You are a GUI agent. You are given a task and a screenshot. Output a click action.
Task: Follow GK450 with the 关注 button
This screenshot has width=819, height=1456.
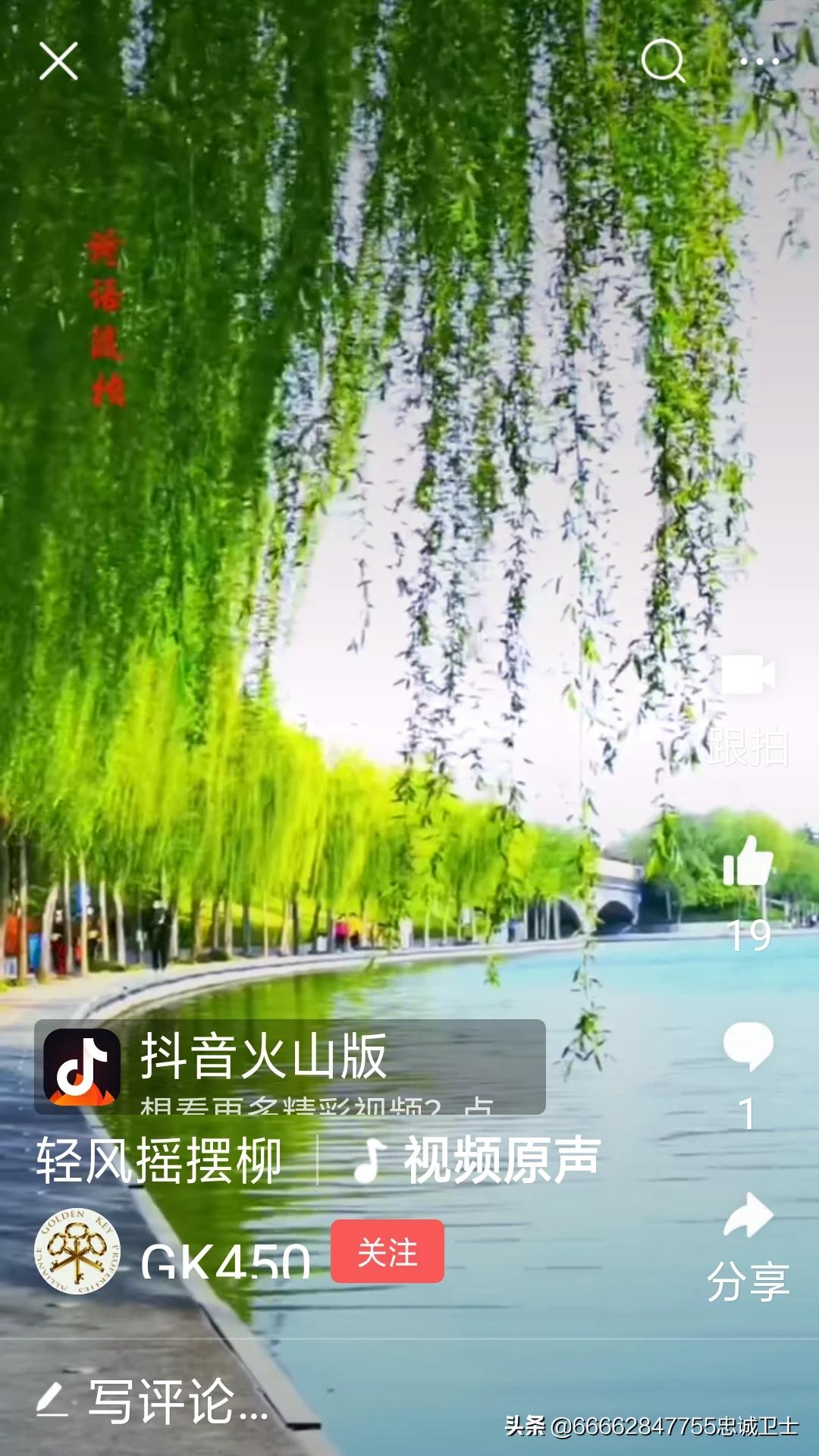tap(388, 1251)
